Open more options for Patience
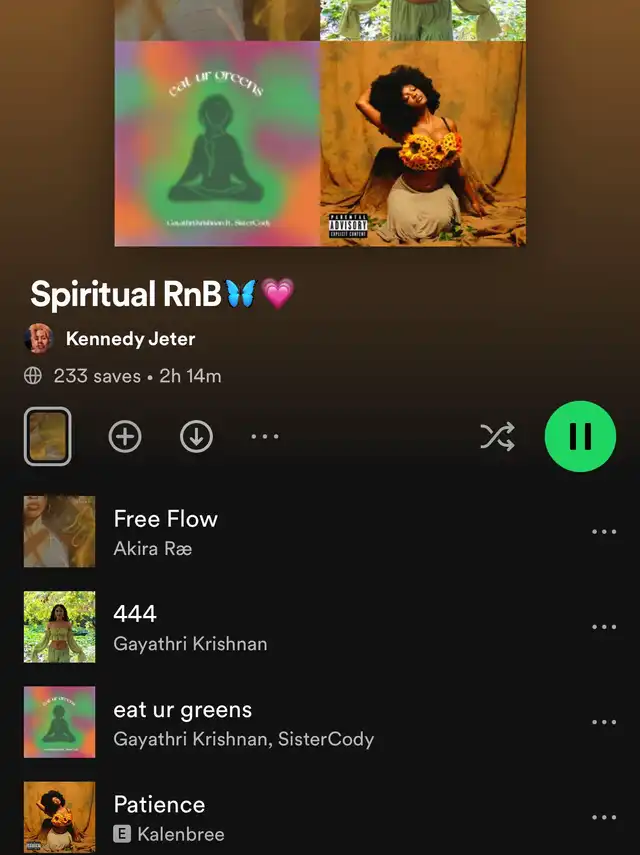Image resolution: width=640 pixels, height=855 pixels. pyautogui.click(x=604, y=817)
